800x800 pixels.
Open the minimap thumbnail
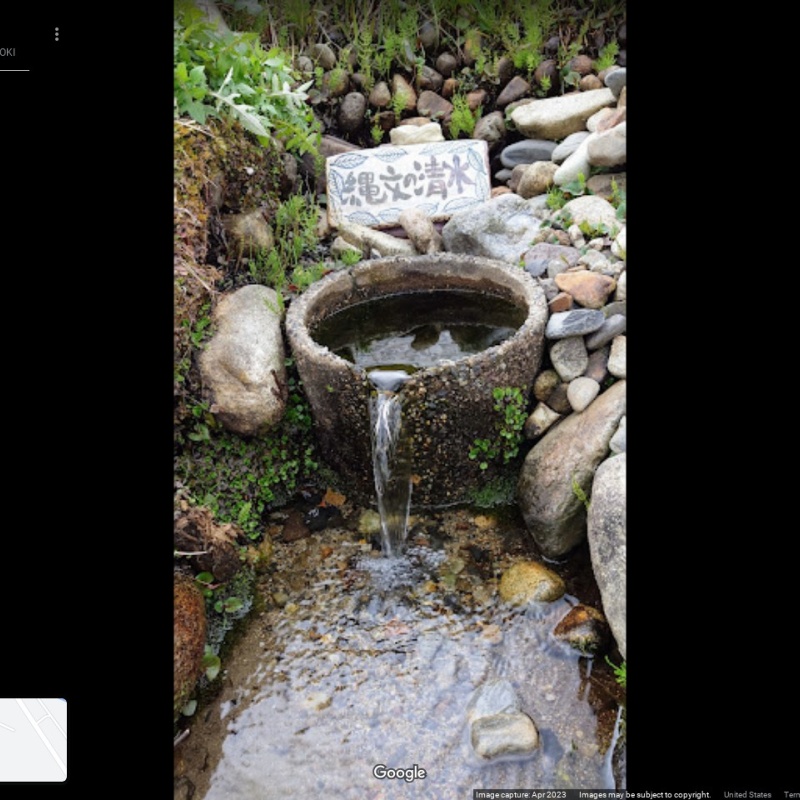[x=33, y=739]
